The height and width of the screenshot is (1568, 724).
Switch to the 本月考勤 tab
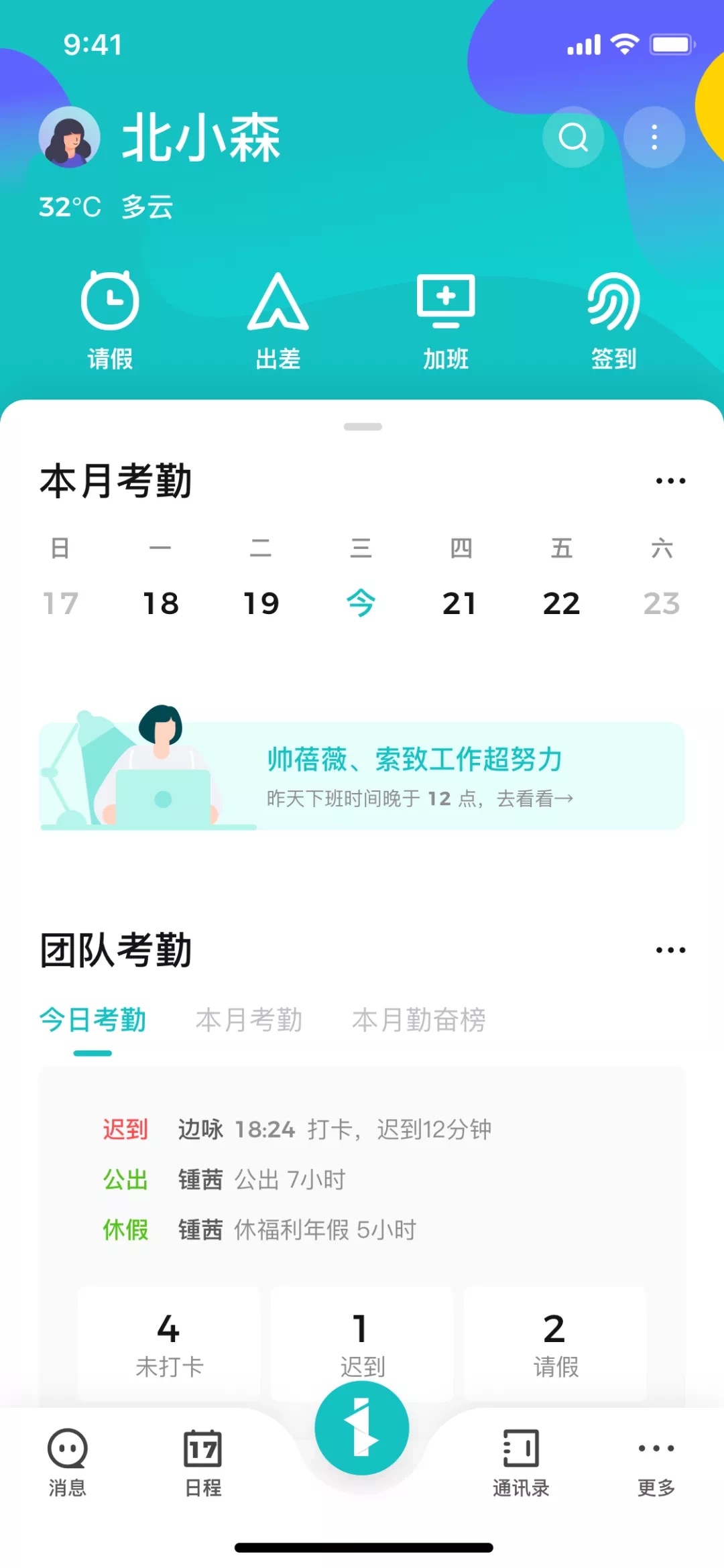click(251, 1020)
